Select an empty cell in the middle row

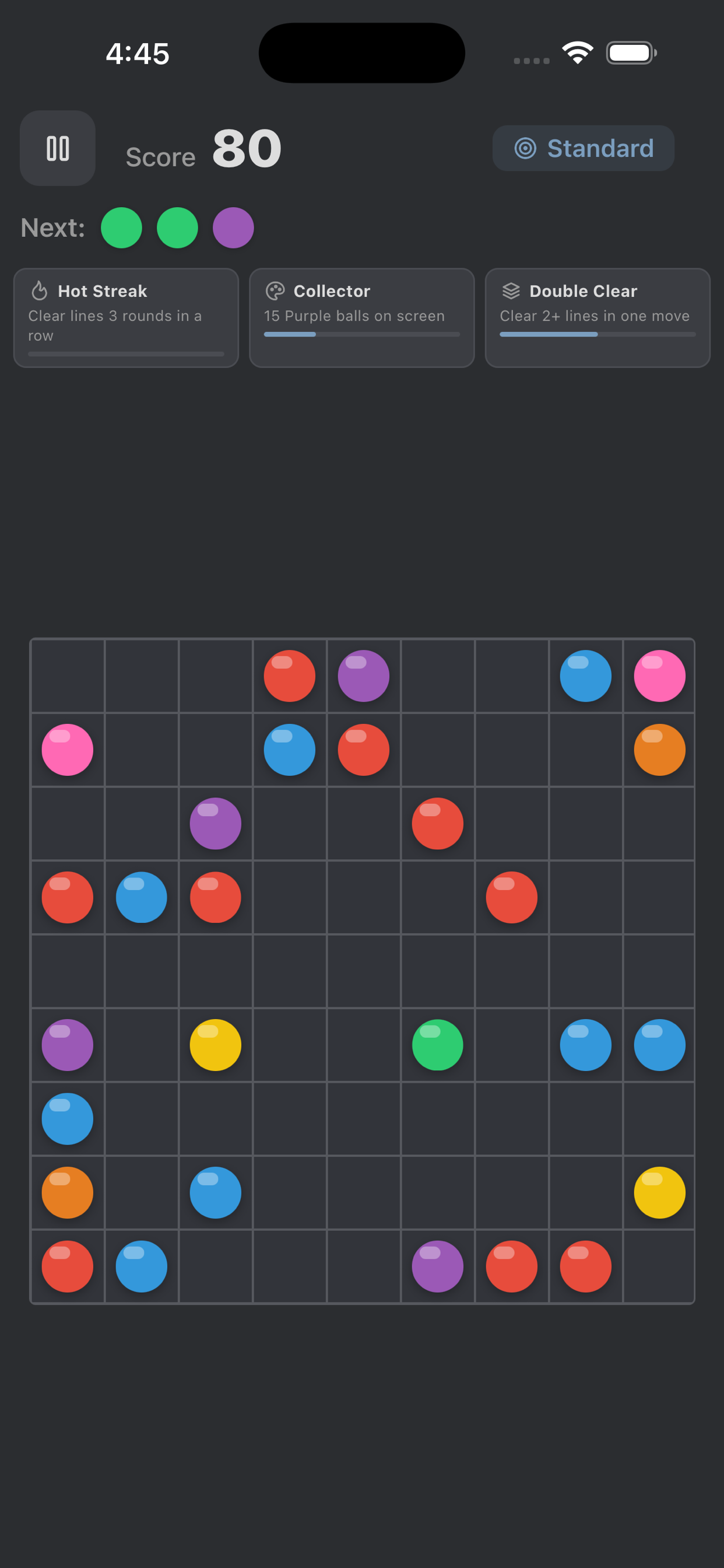click(364, 971)
